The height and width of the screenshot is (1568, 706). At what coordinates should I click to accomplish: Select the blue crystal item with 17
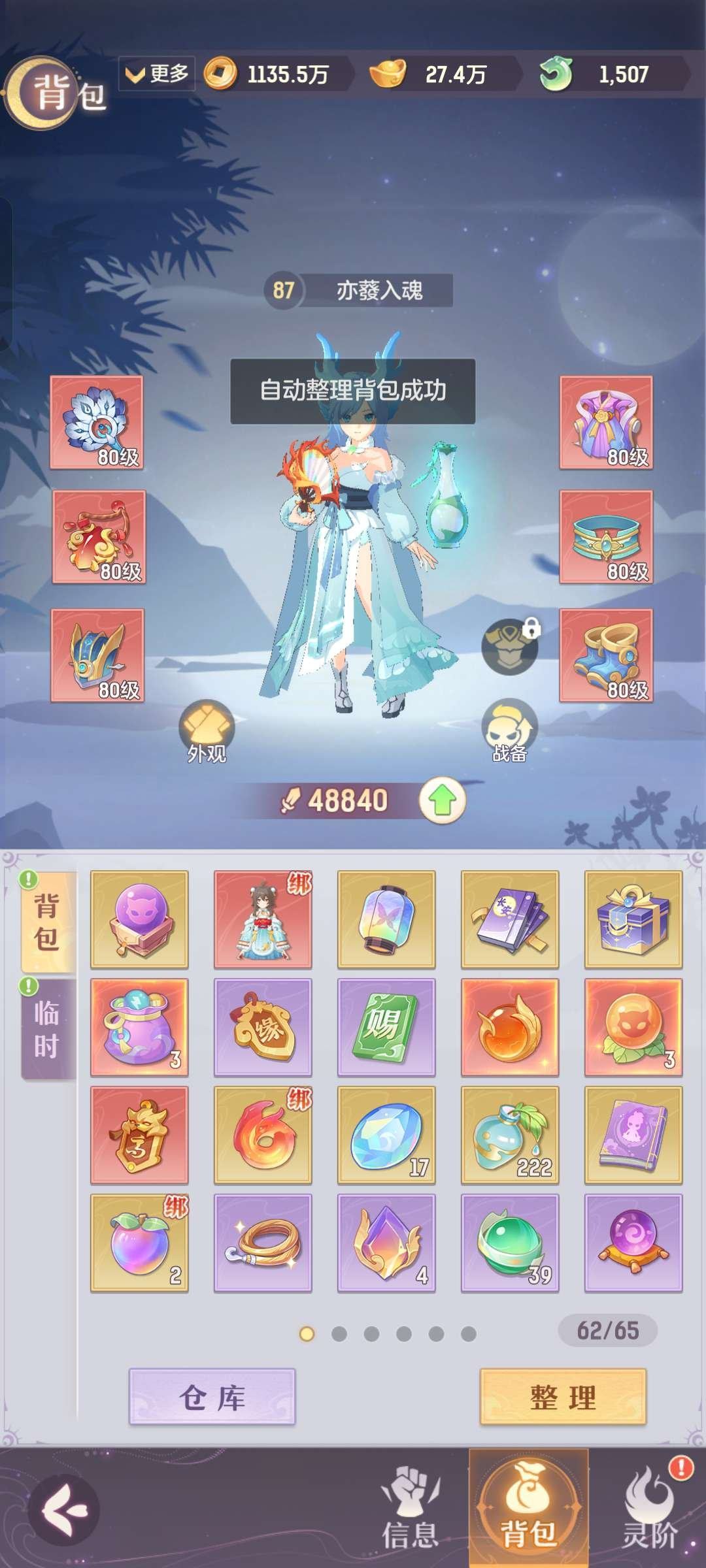tap(386, 1135)
